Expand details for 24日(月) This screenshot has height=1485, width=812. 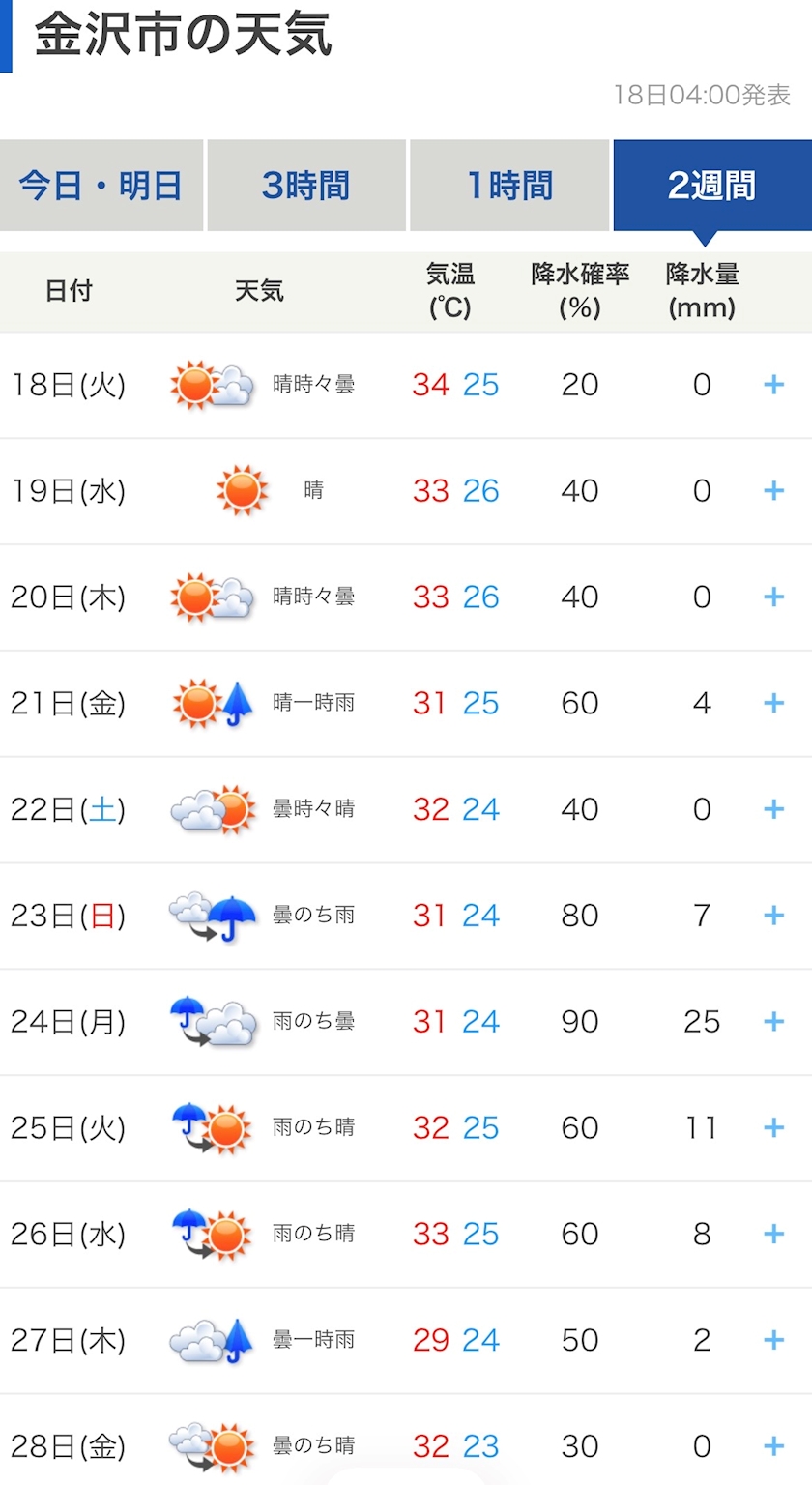pos(773,1021)
